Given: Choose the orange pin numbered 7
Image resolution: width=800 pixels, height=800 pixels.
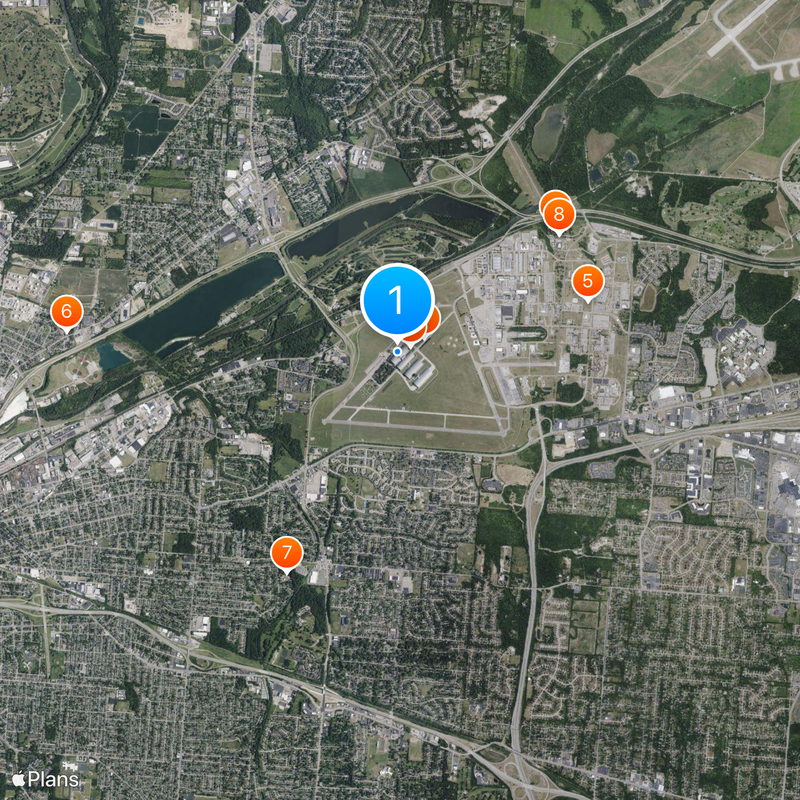Looking at the screenshot, I should point(287,552).
